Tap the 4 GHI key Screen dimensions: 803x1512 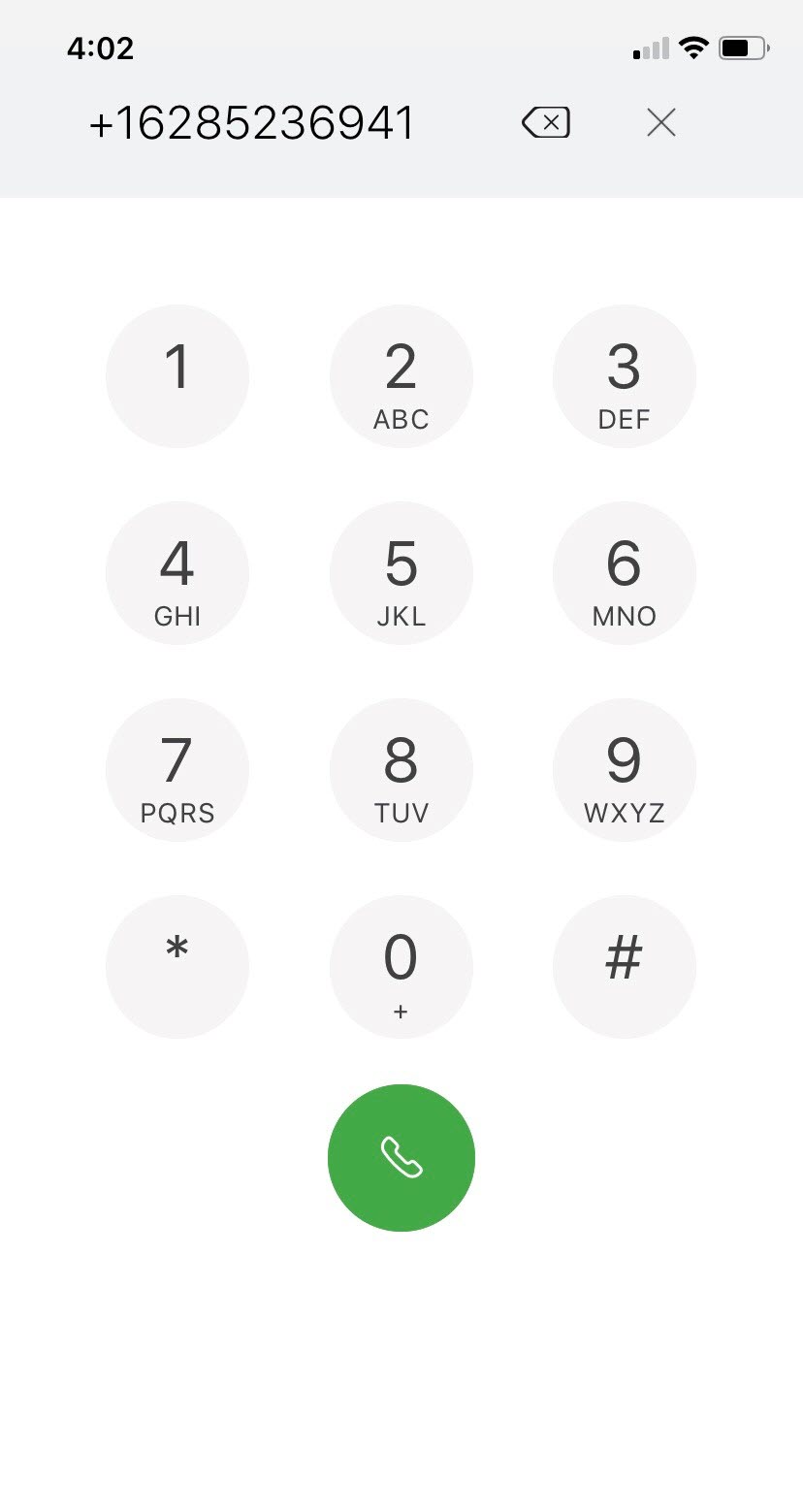pos(177,573)
